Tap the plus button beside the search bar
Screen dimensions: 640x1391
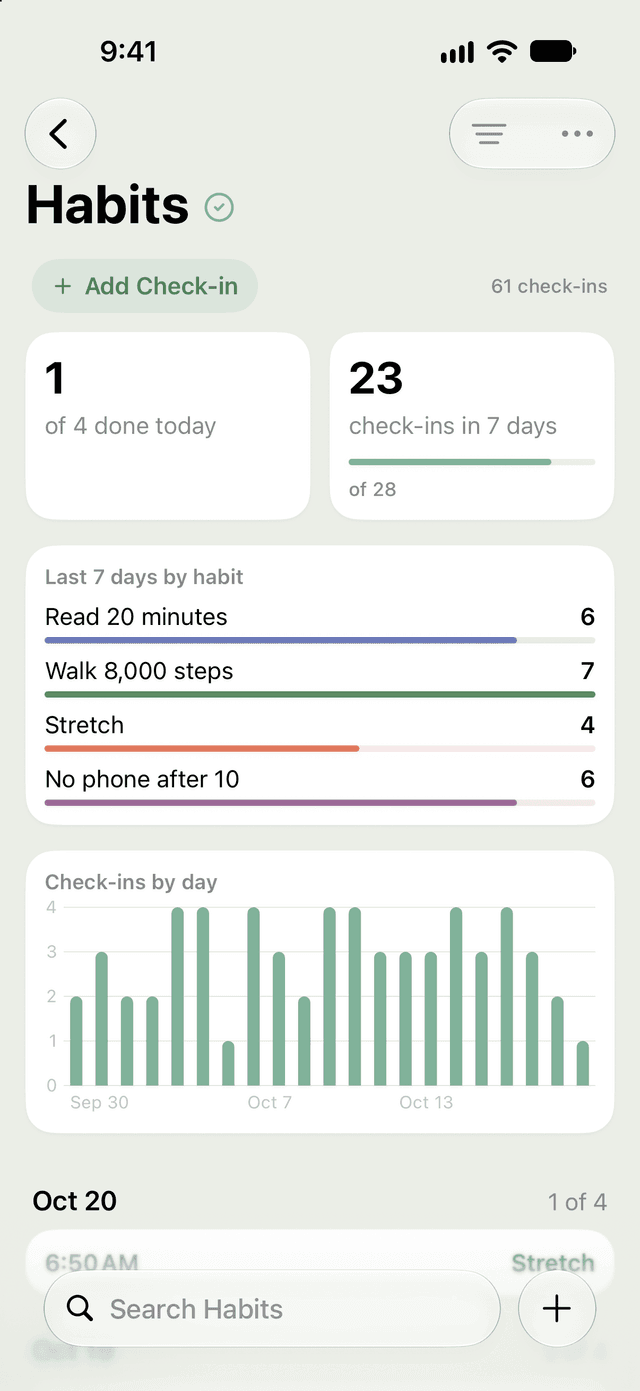click(557, 1309)
